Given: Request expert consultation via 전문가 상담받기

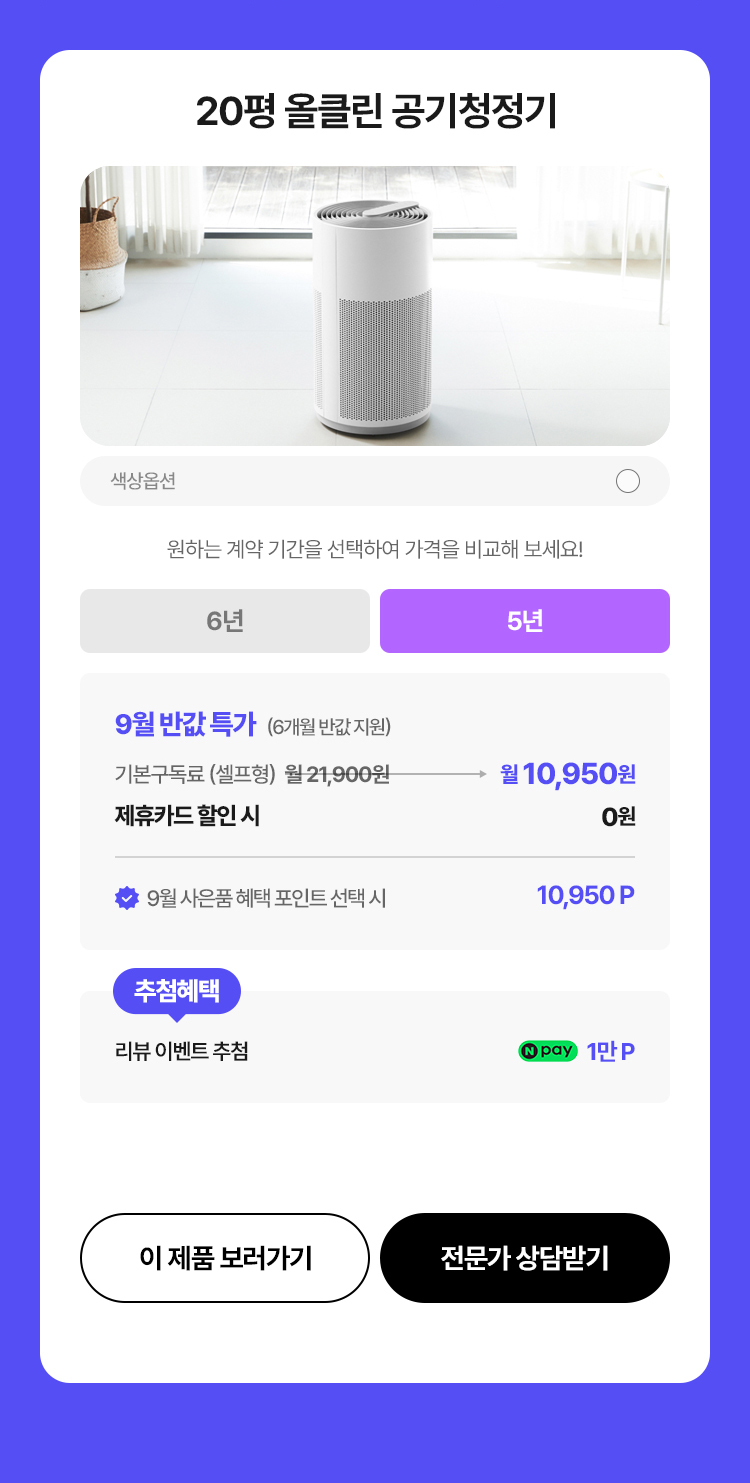Looking at the screenshot, I should [x=525, y=1258].
